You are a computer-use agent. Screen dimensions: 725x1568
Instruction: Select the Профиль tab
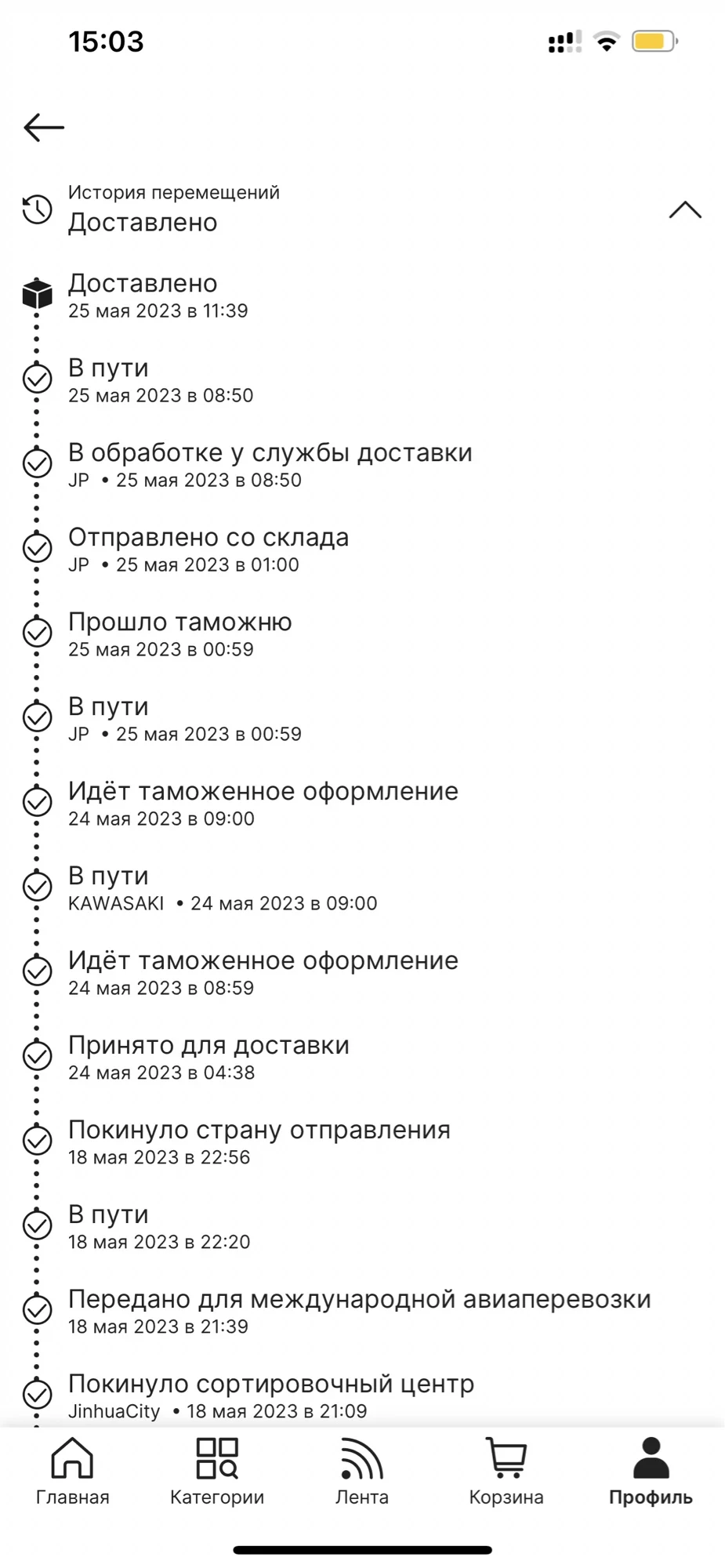tap(651, 1472)
